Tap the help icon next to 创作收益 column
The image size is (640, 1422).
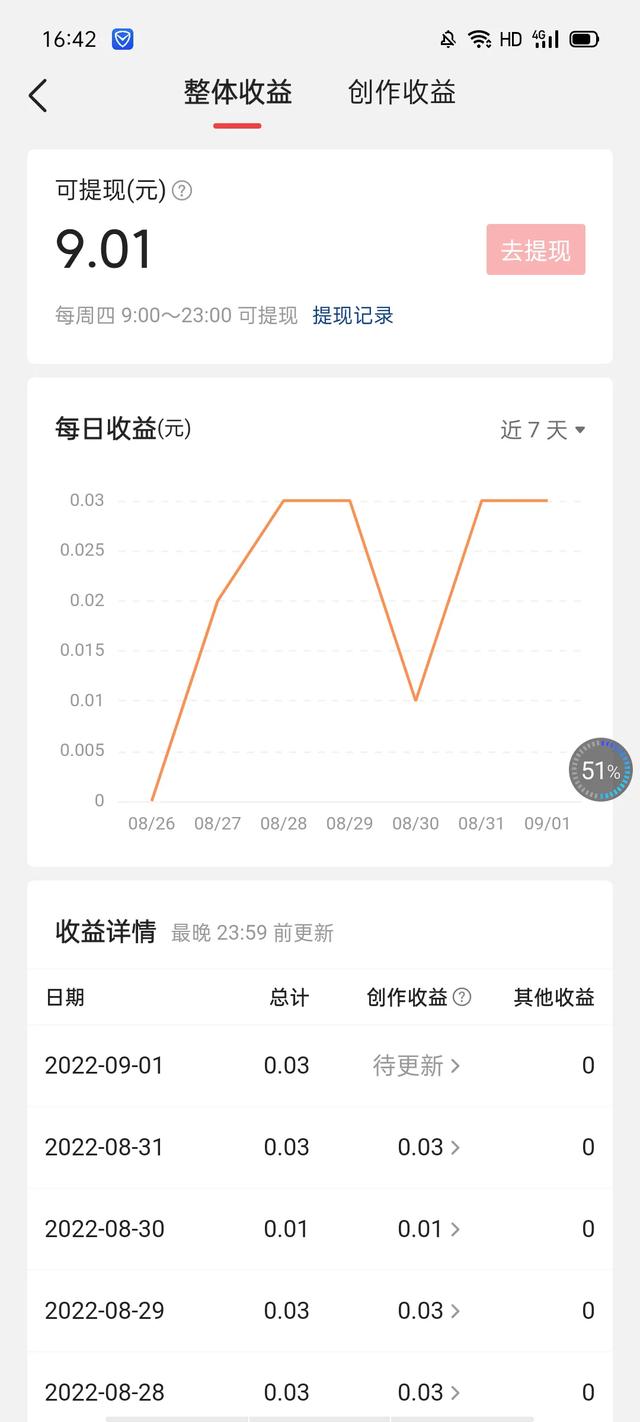[462, 997]
